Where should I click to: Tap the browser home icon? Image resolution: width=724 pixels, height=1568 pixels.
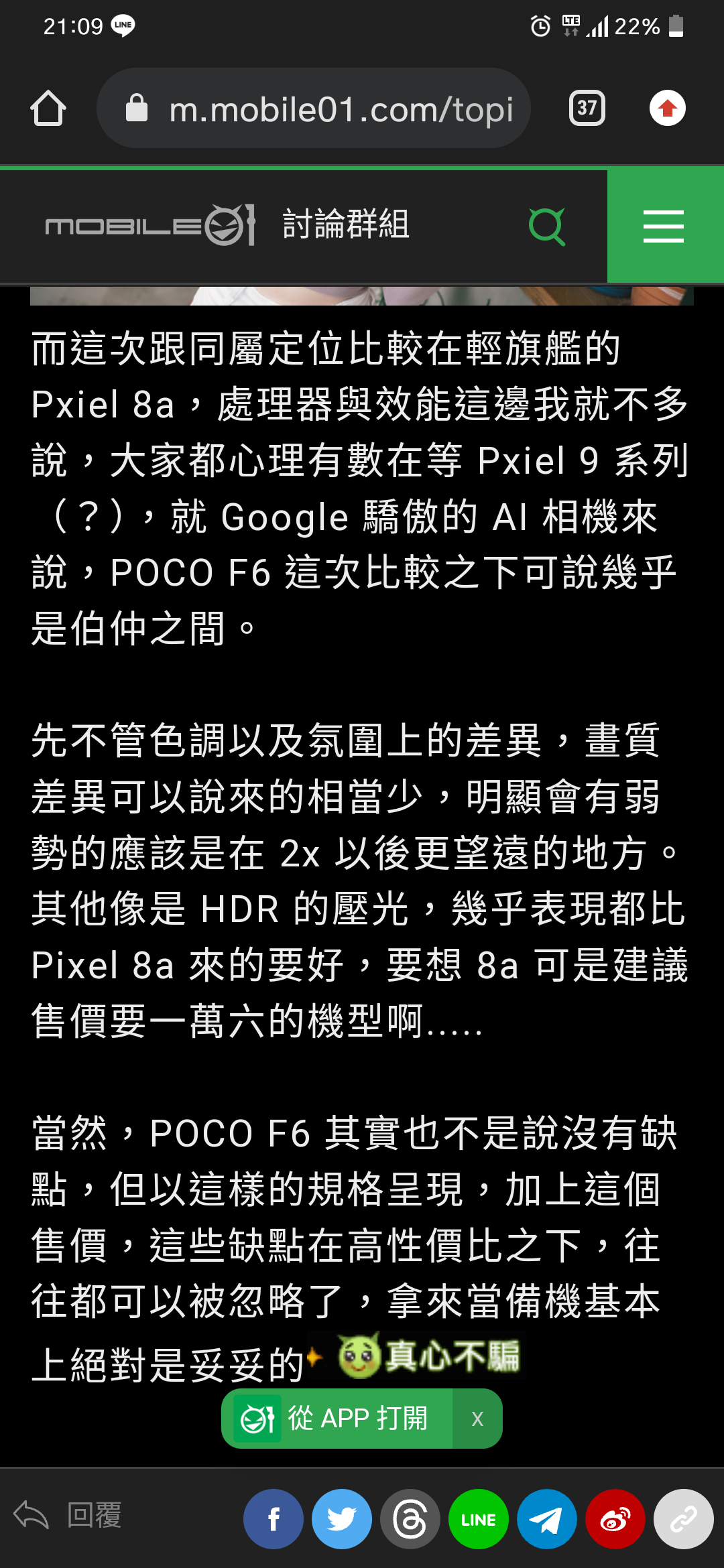pos(48,109)
